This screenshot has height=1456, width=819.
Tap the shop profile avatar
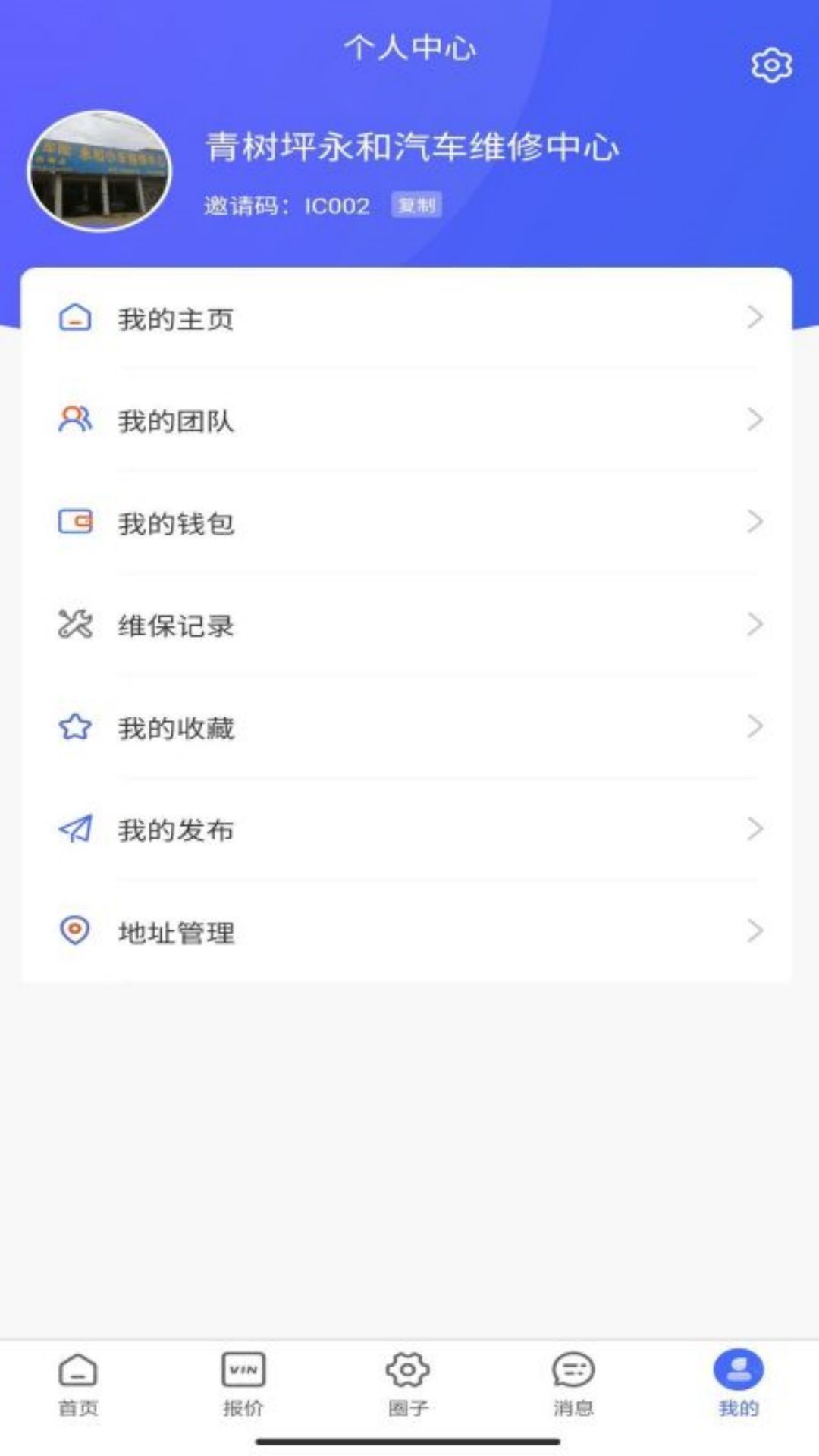pyautogui.click(x=99, y=171)
